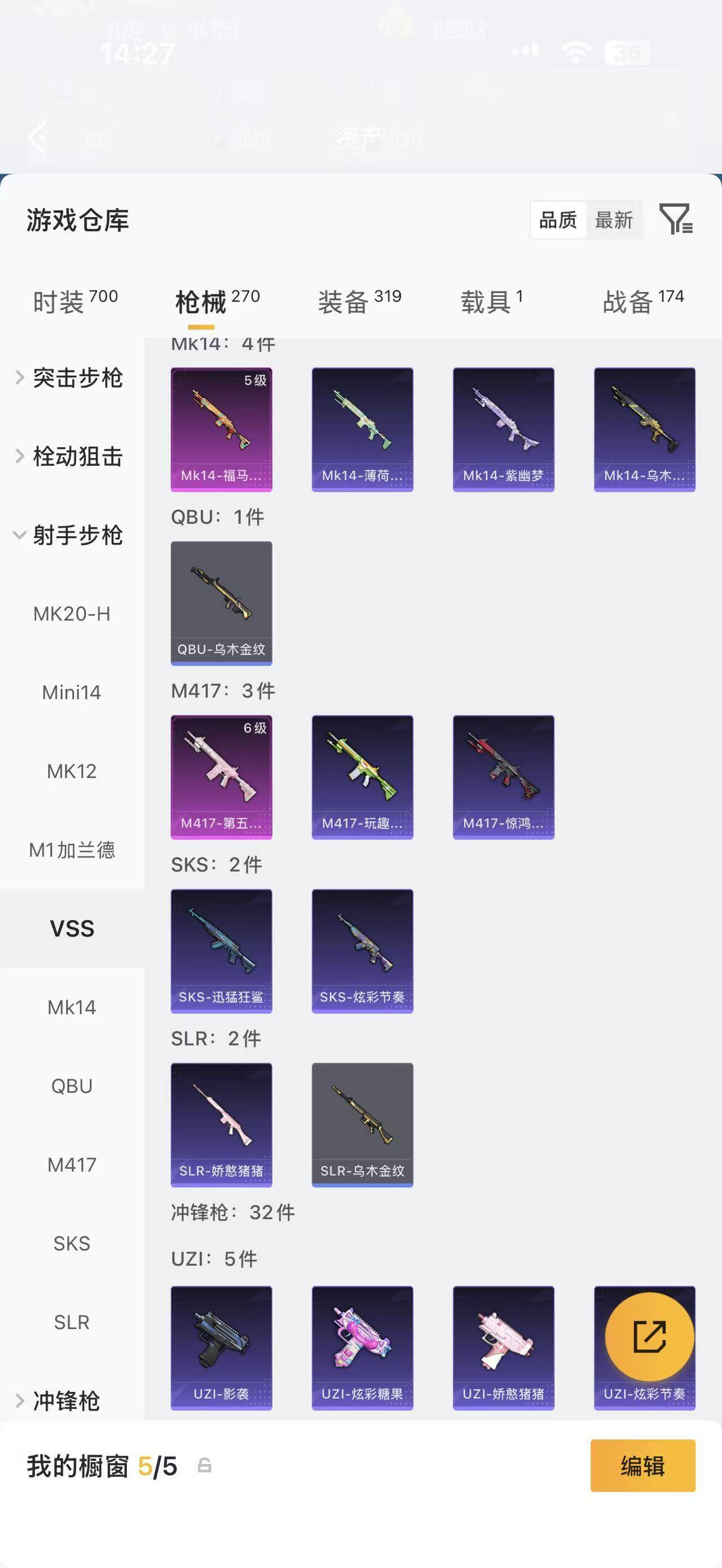Open the QBU-乌木金纹 skin
This screenshot has width=722, height=1568.
[221, 603]
